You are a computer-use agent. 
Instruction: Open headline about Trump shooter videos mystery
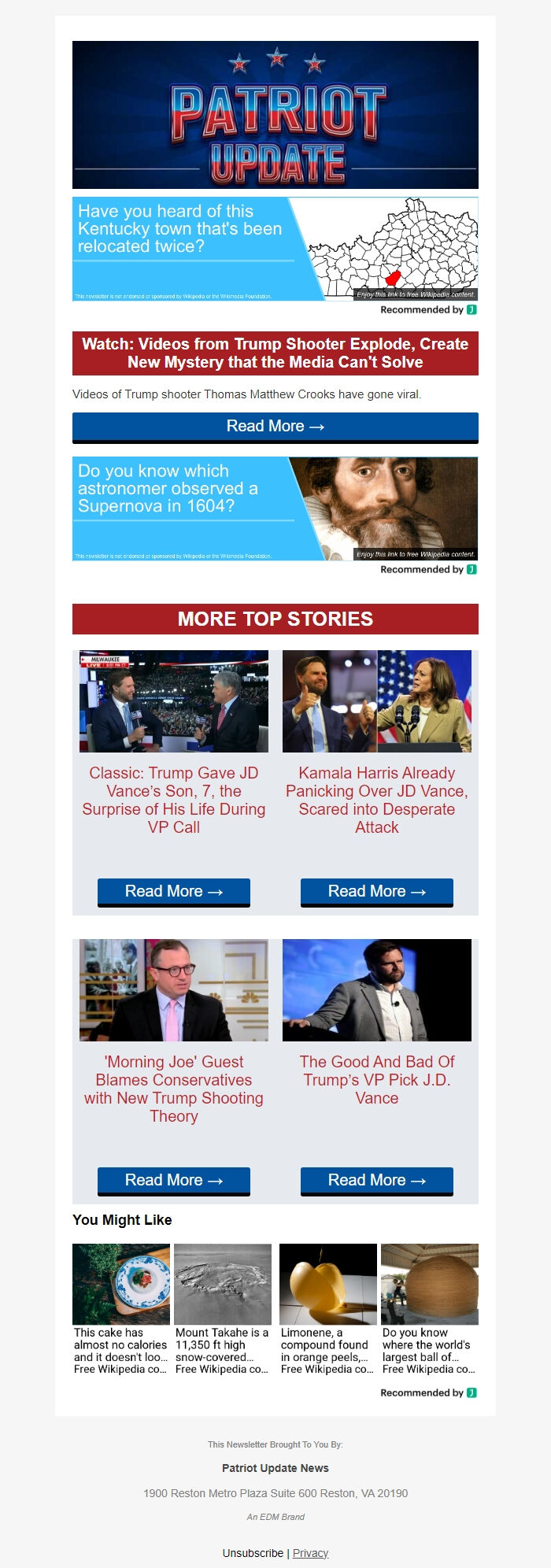point(275,353)
